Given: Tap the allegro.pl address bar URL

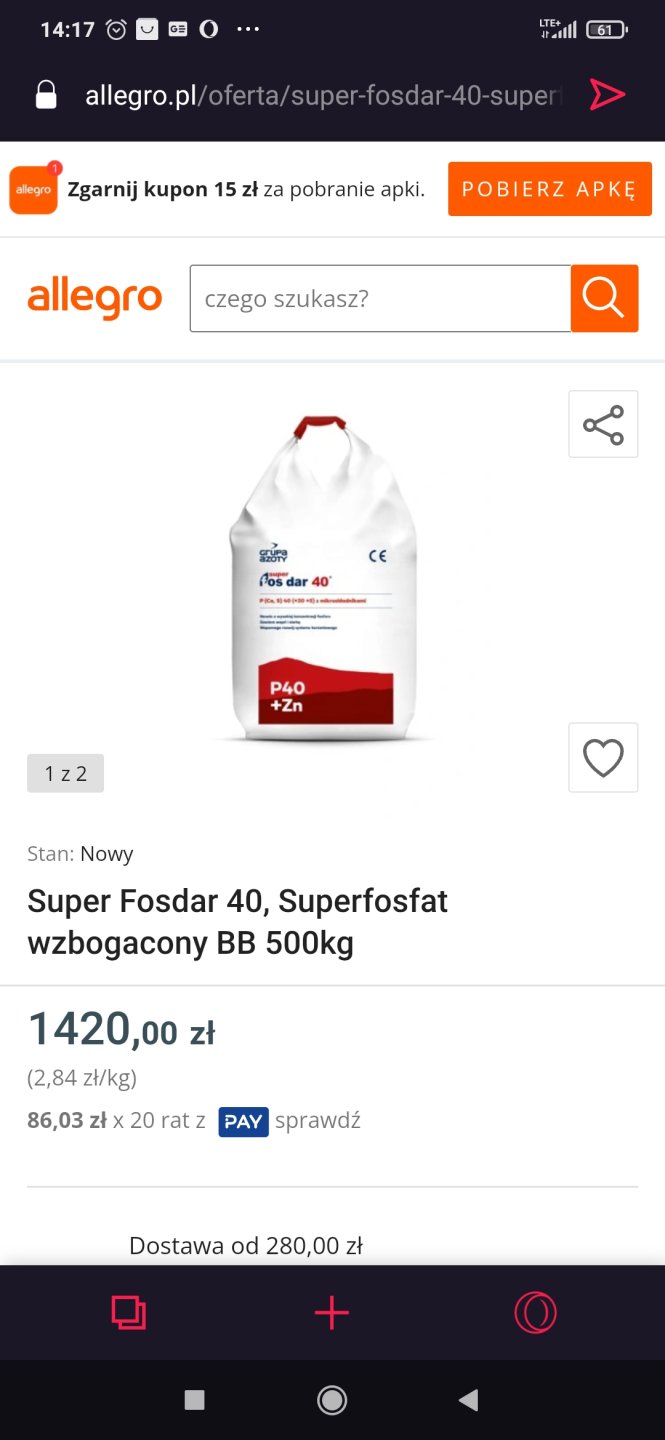Looking at the screenshot, I should [x=320, y=96].
